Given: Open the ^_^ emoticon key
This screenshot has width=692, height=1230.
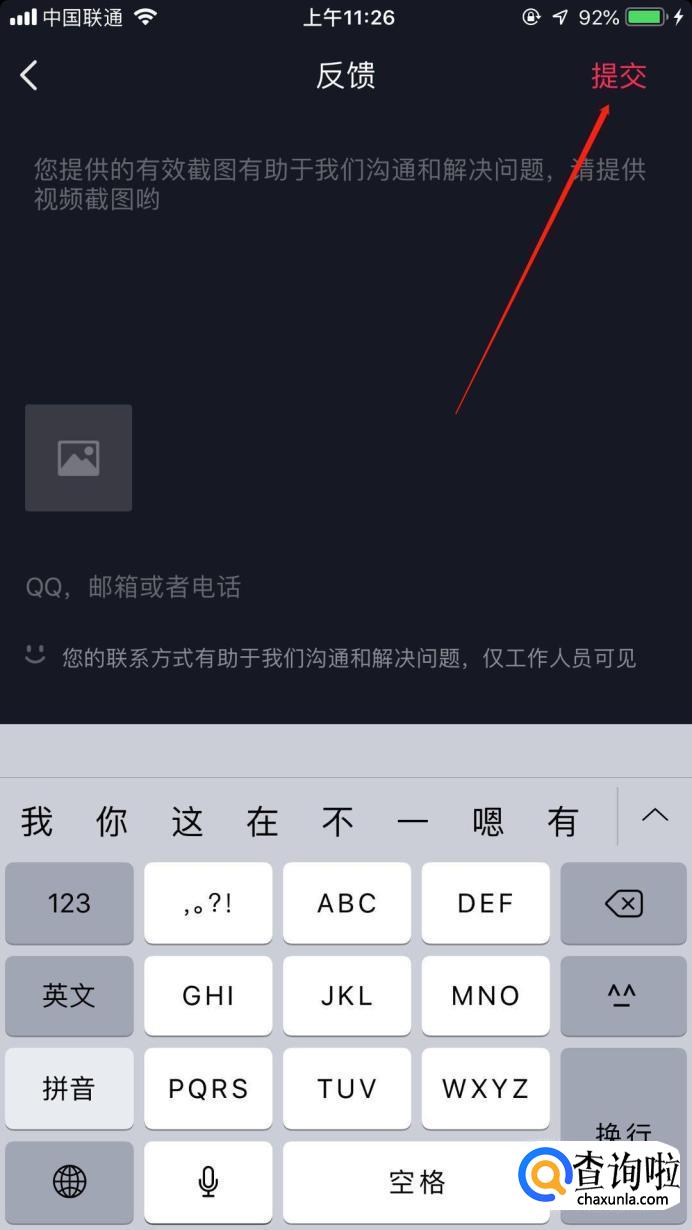Looking at the screenshot, I should pyautogui.click(x=624, y=996).
